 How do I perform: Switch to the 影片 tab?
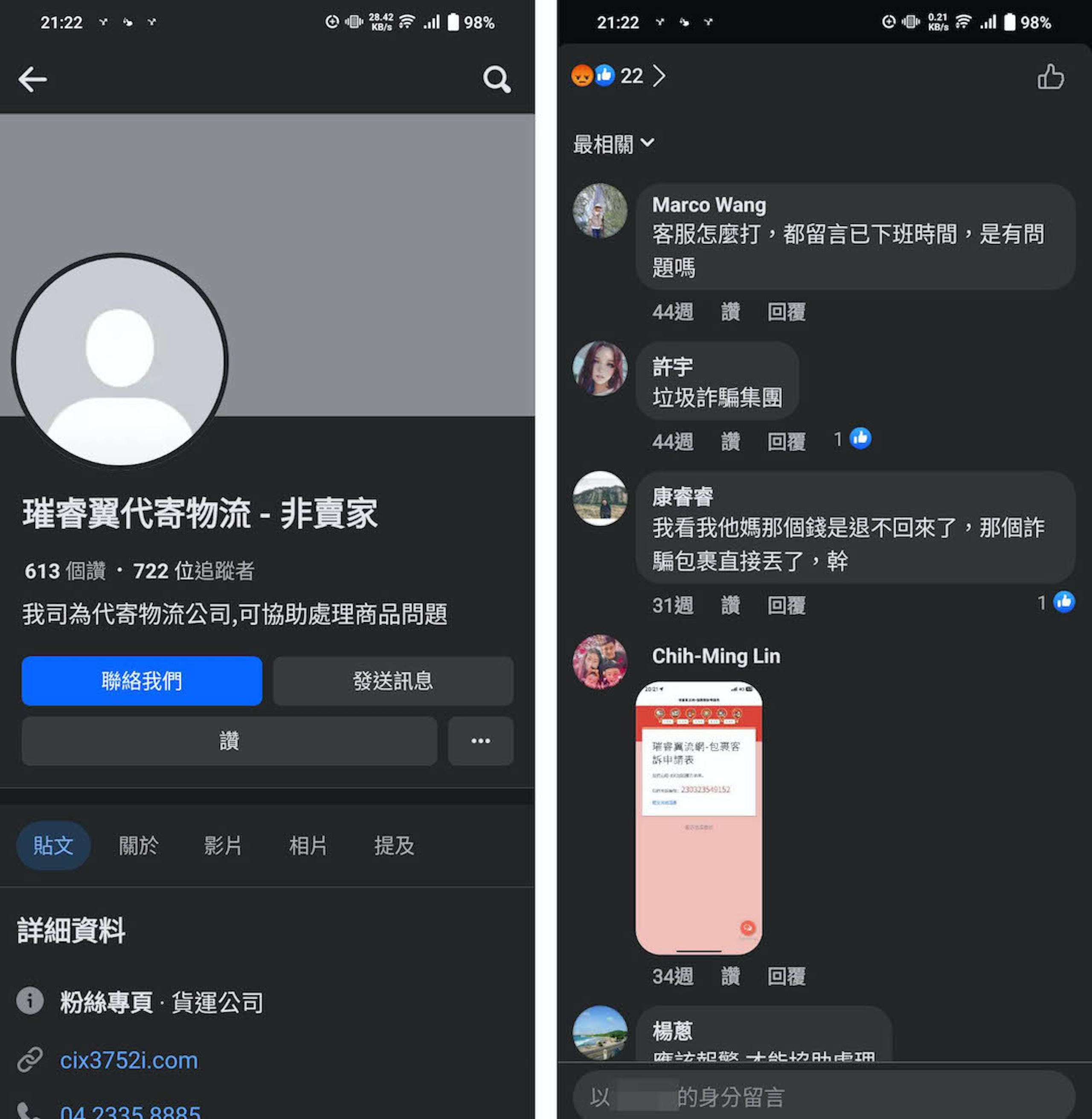[223, 846]
